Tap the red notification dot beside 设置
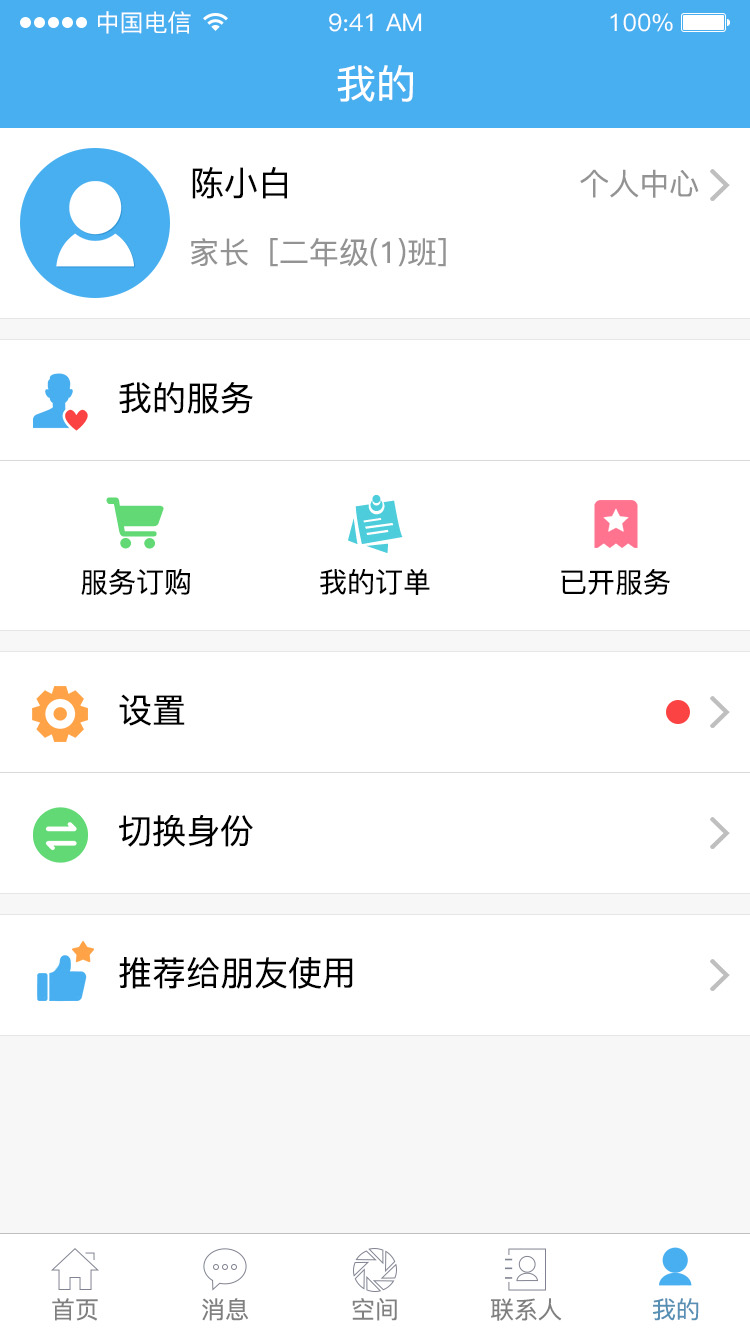The width and height of the screenshot is (750, 1334). pos(678,711)
